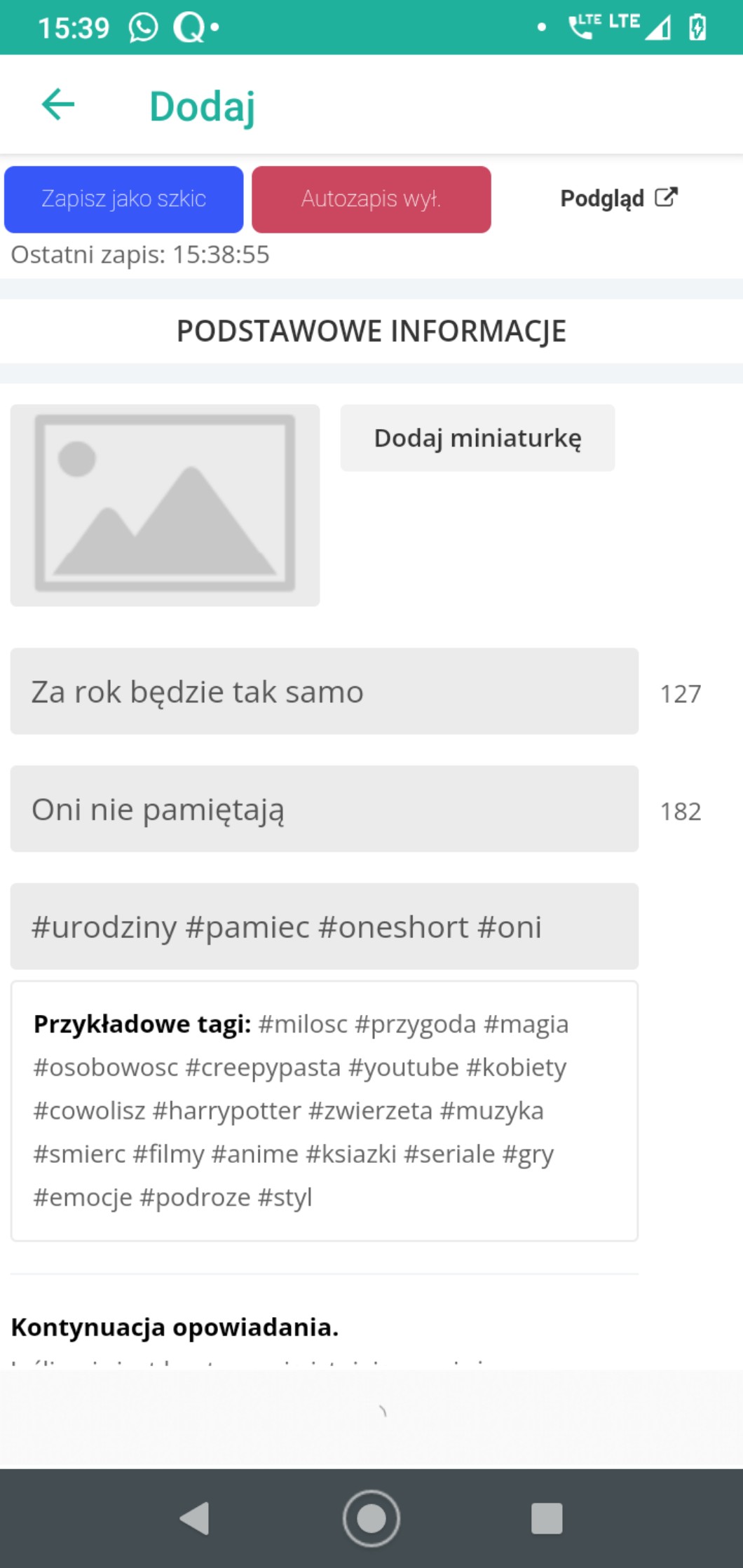Image resolution: width=743 pixels, height=1568 pixels.
Task: Go back using the app bar arrow
Action: pyautogui.click(x=58, y=105)
